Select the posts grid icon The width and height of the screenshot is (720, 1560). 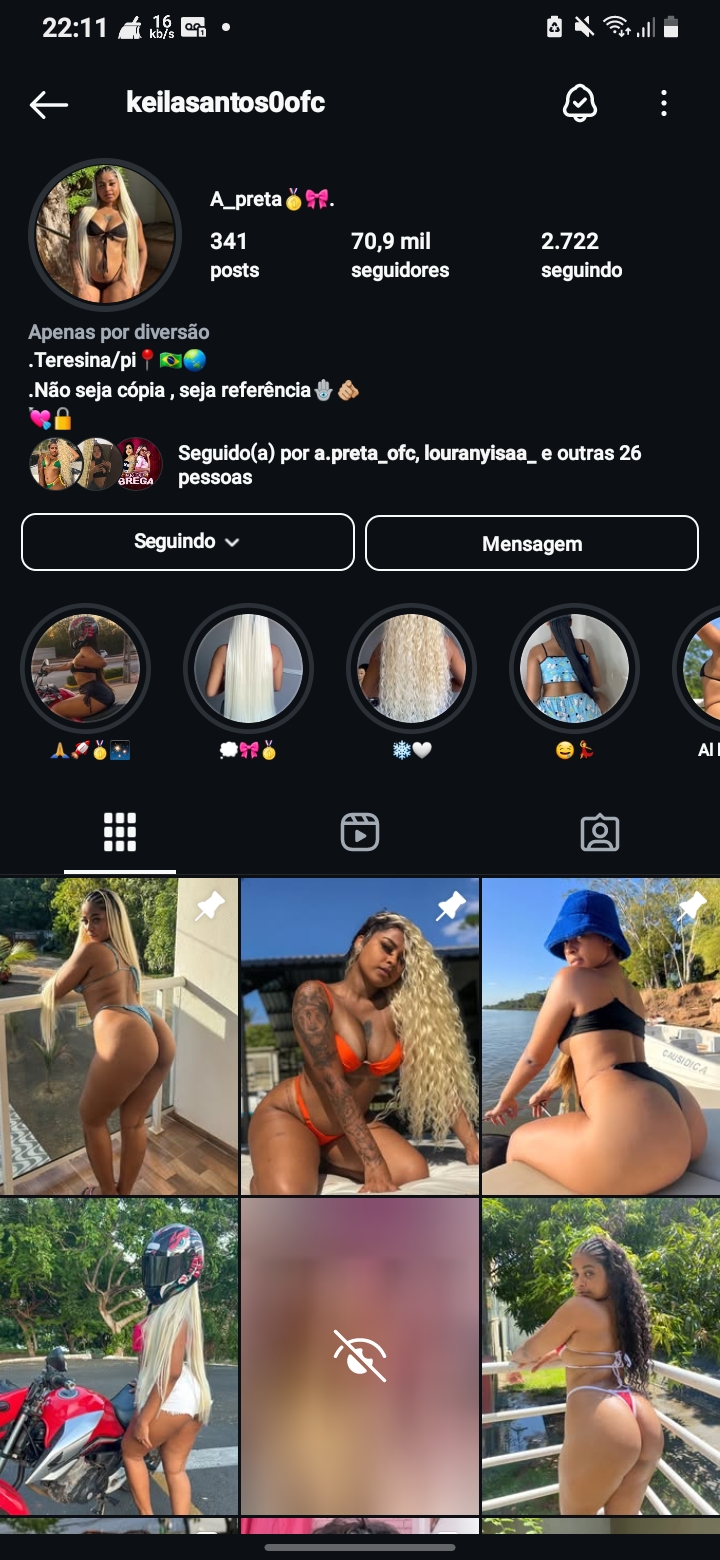[119, 831]
